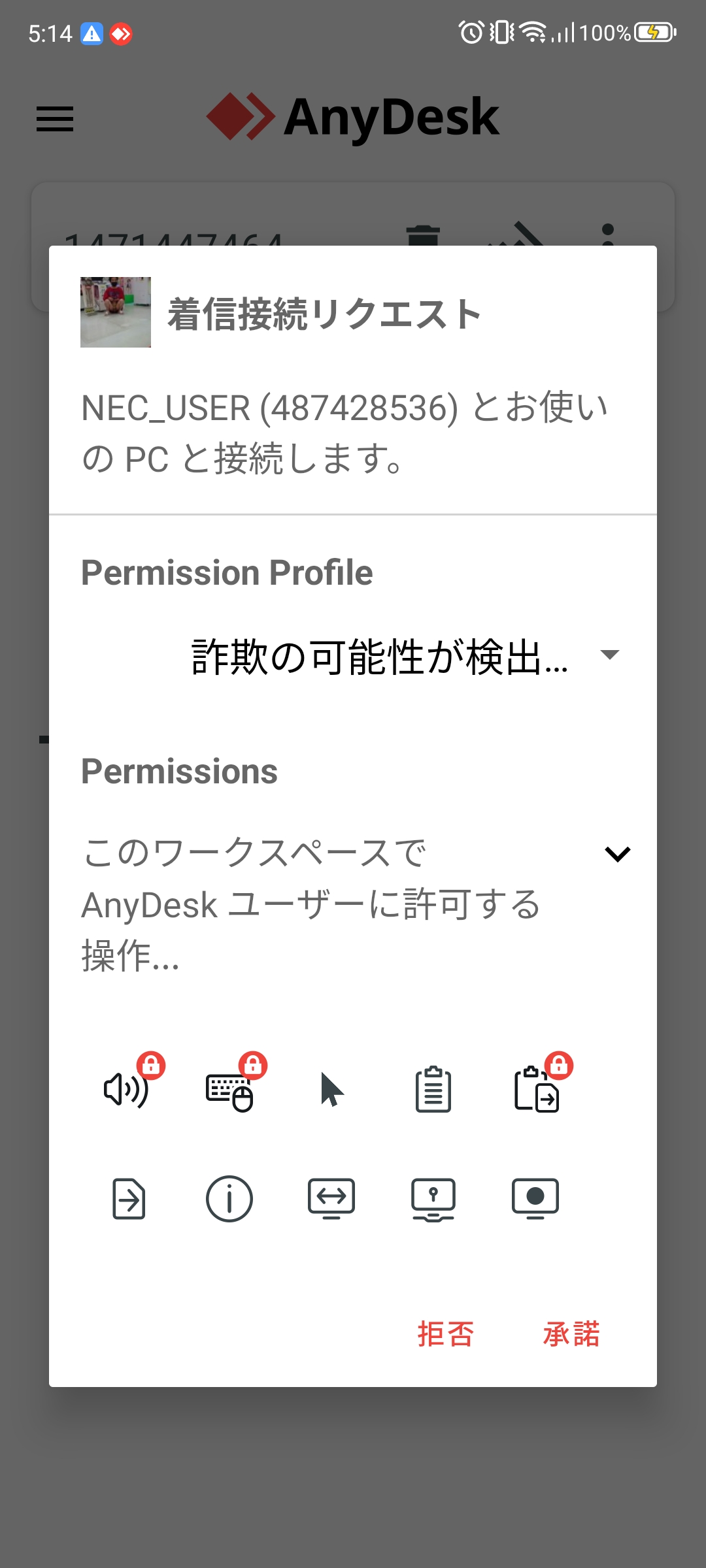Click the caller's profile thumbnail image

115,312
